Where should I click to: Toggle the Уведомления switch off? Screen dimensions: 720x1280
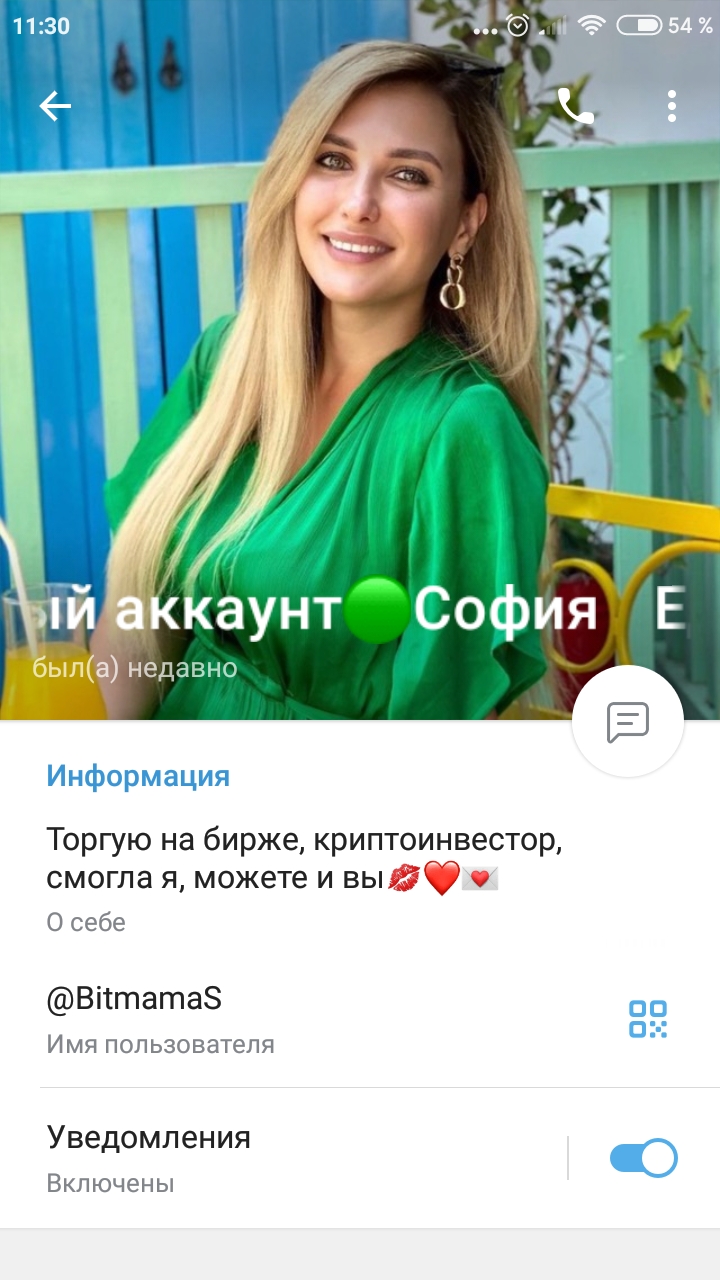pyautogui.click(x=643, y=1159)
